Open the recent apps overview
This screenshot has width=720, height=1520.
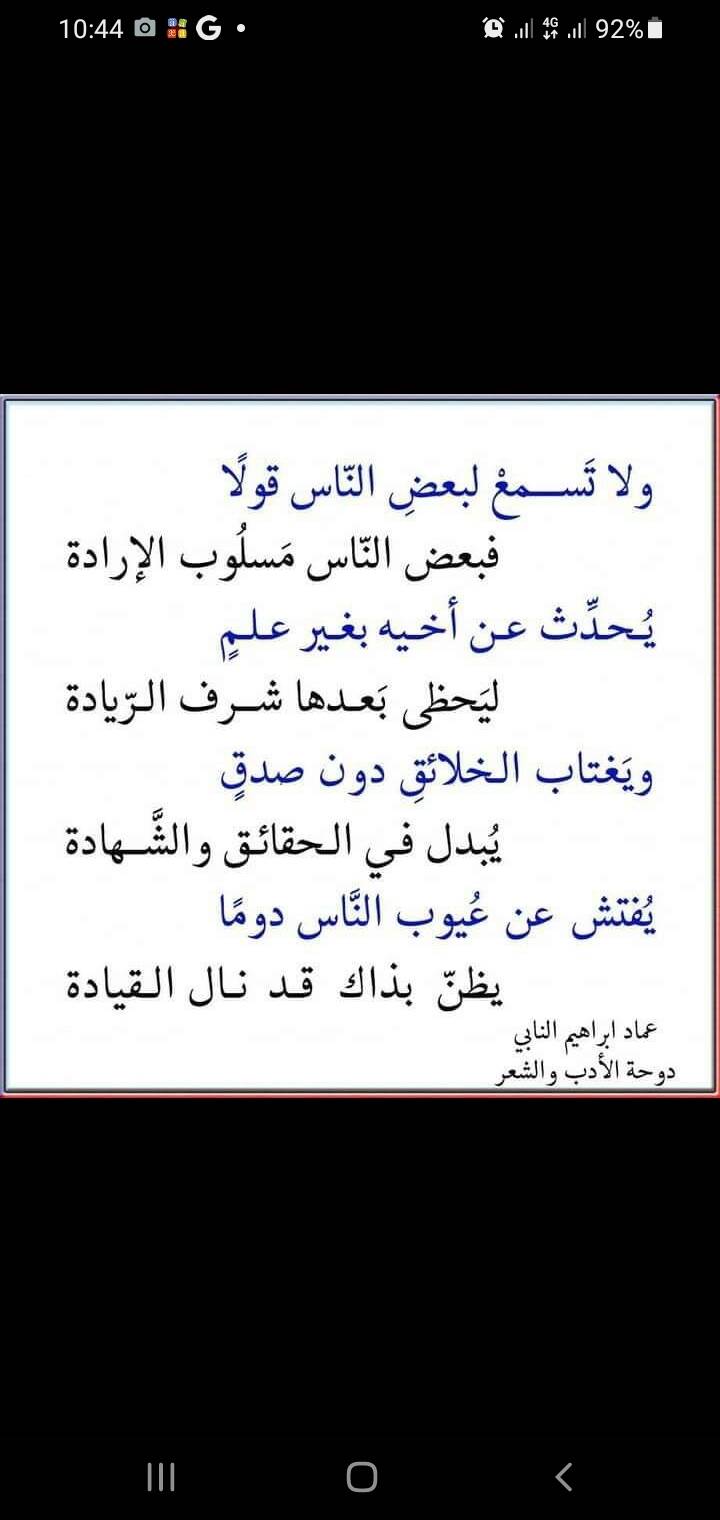tap(160, 1477)
